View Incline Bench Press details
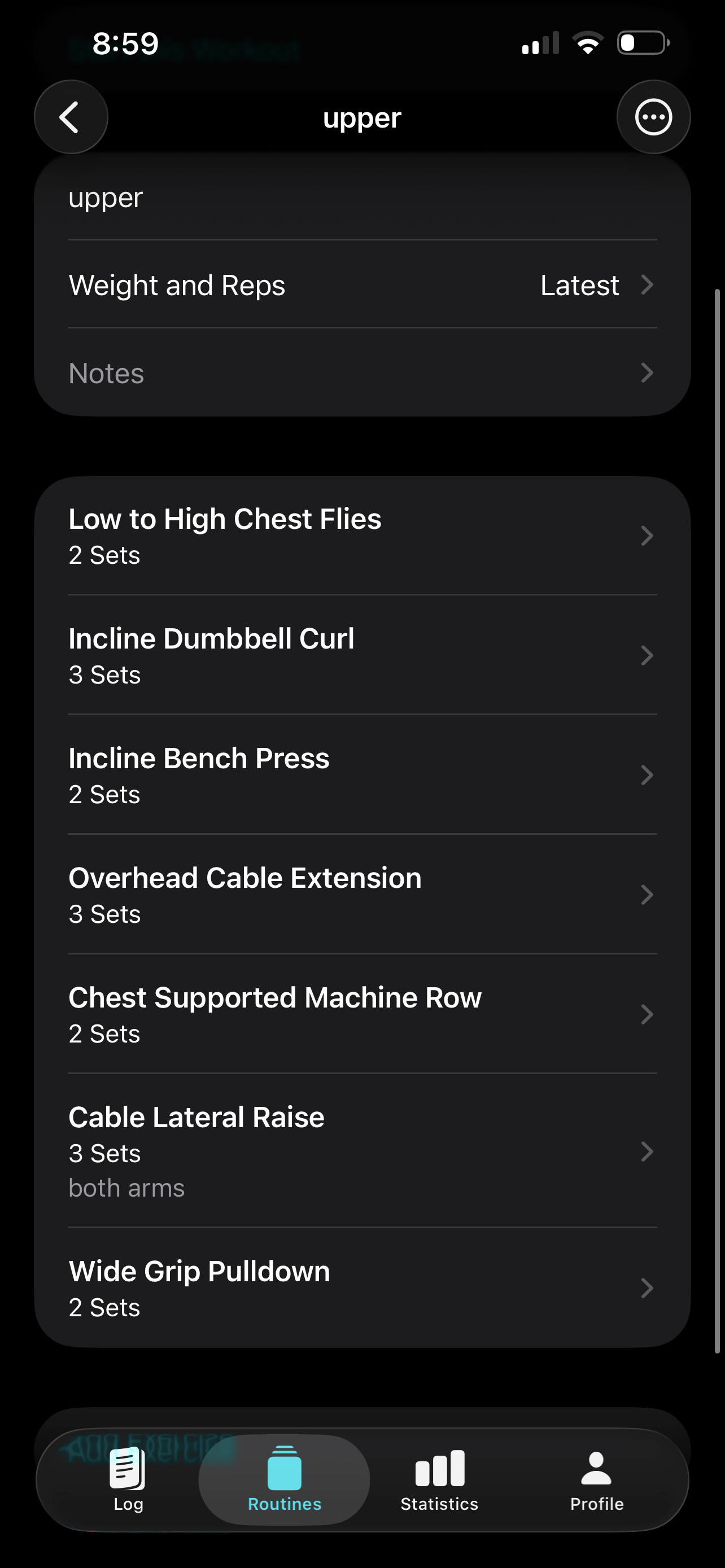 click(361, 775)
